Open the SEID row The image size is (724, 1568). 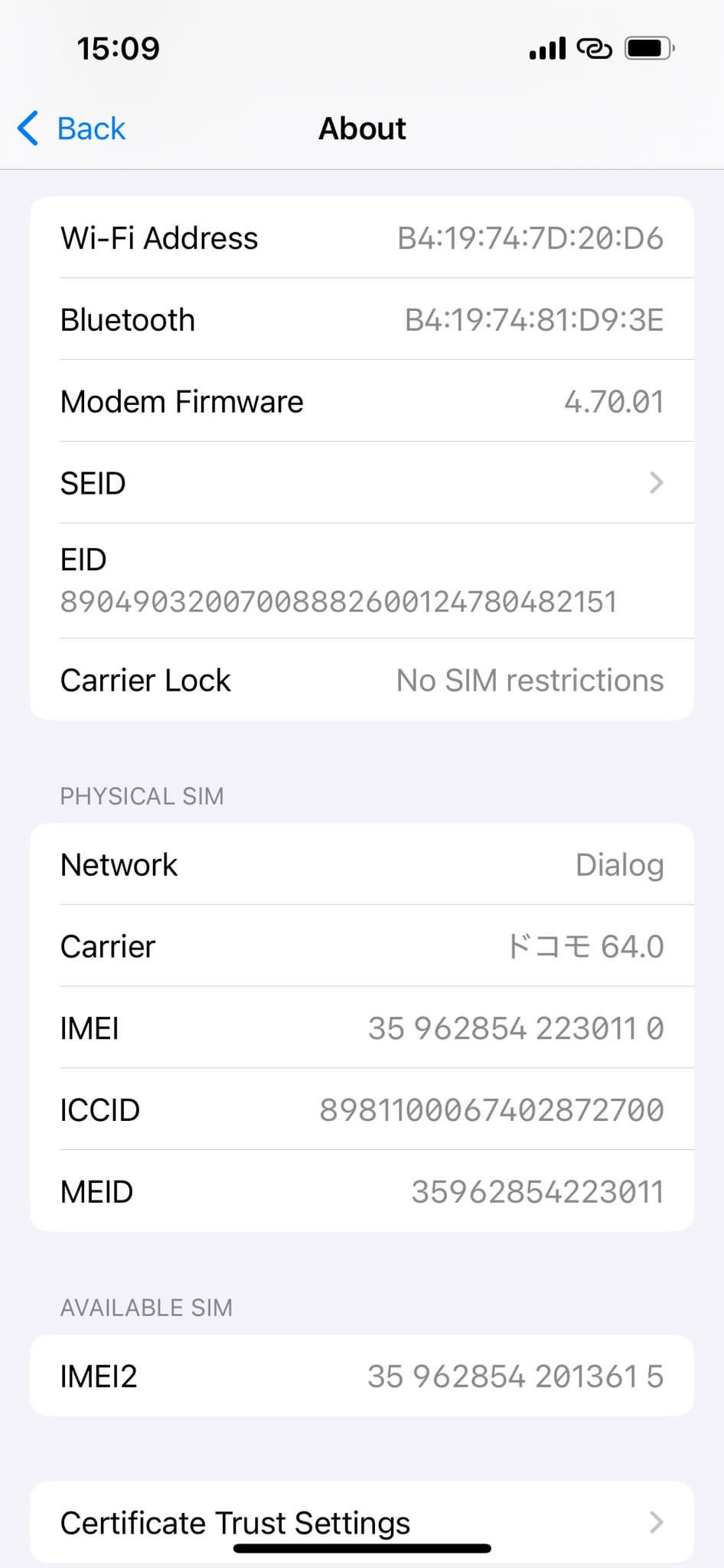tap(361, 483)
